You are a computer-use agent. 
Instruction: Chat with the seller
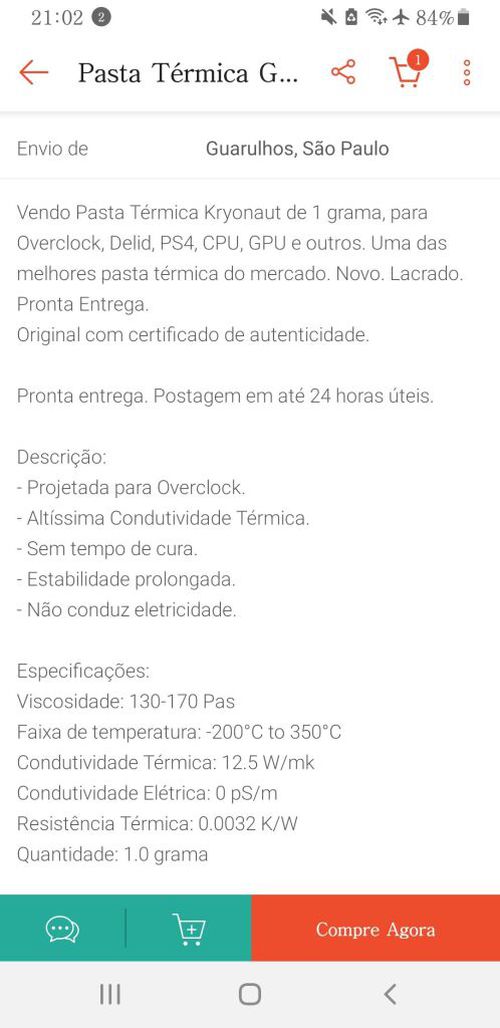click(x=62, y=929)
